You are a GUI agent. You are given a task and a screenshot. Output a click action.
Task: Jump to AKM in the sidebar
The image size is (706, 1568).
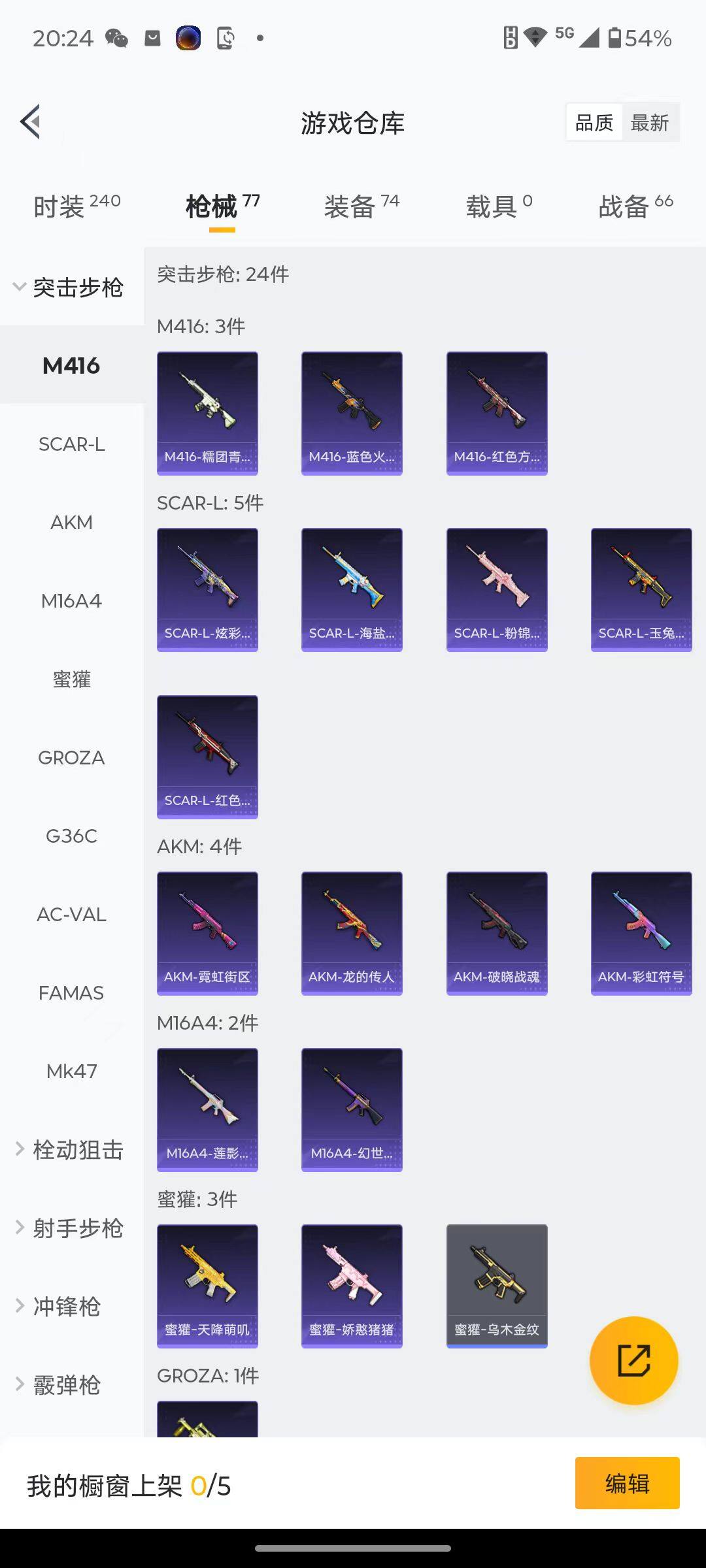71,523
